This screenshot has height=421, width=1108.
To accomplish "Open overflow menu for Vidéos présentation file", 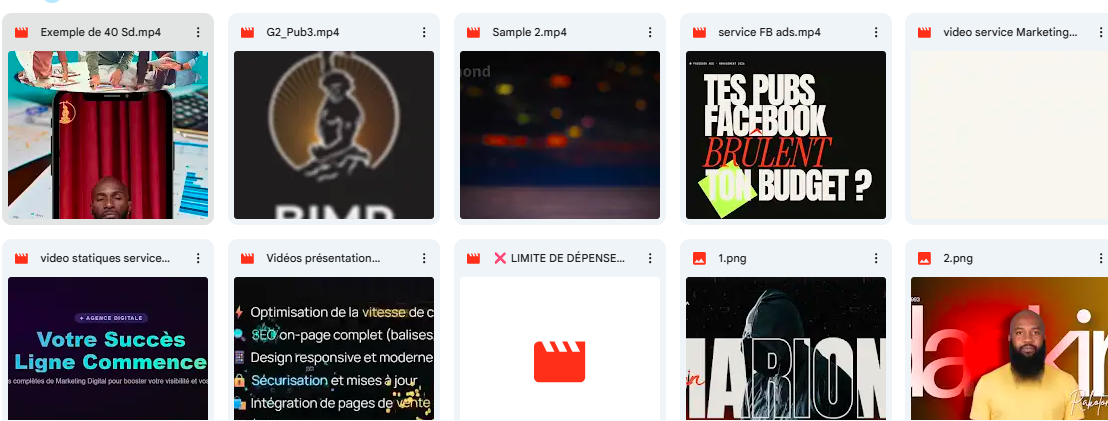I will (x=424, y=259).
